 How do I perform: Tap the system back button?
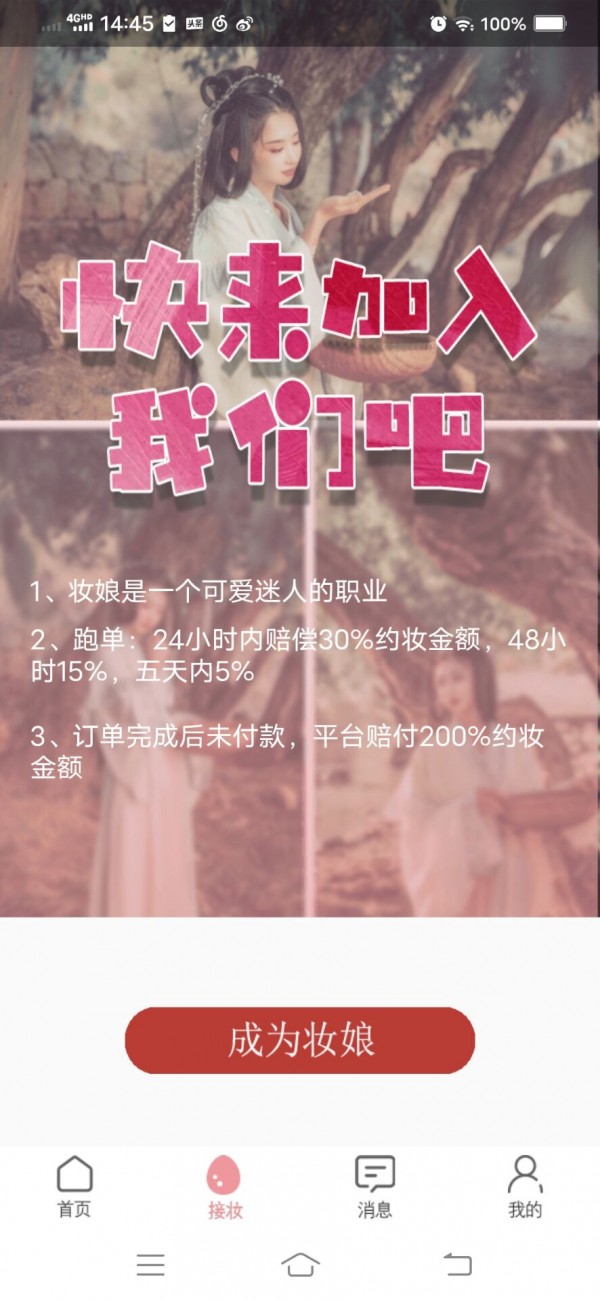457,1264
